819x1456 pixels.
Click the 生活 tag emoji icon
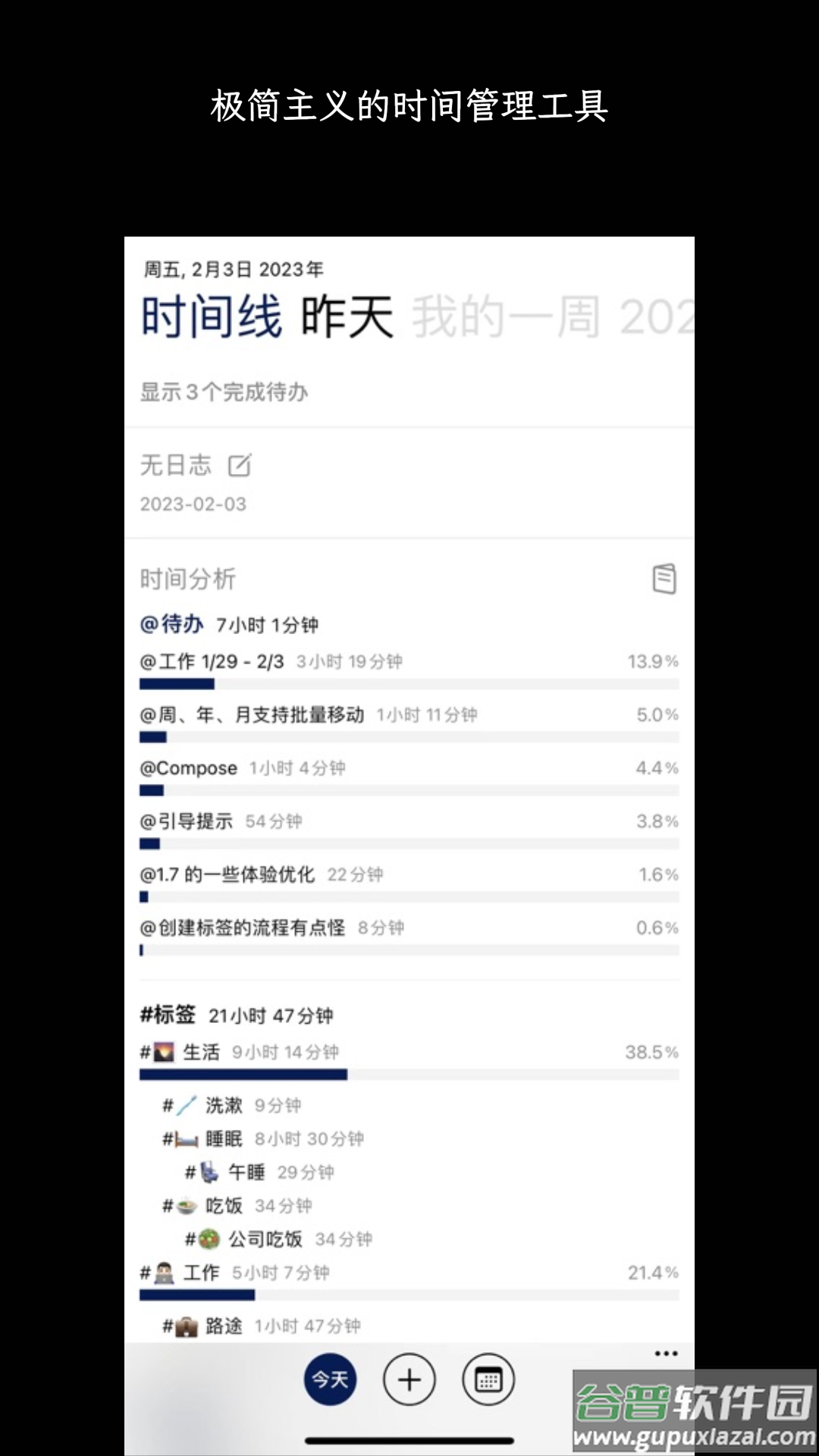point(163,1051)
